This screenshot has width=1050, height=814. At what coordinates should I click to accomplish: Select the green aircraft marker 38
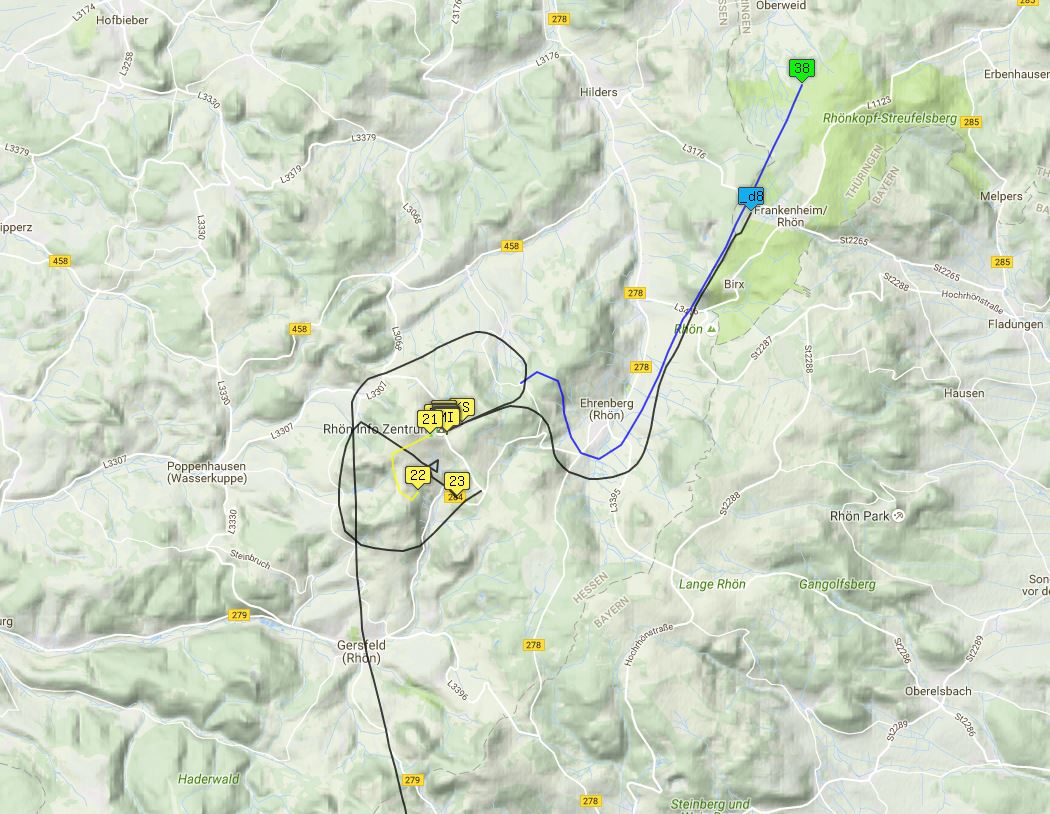[x=800, y=69]
